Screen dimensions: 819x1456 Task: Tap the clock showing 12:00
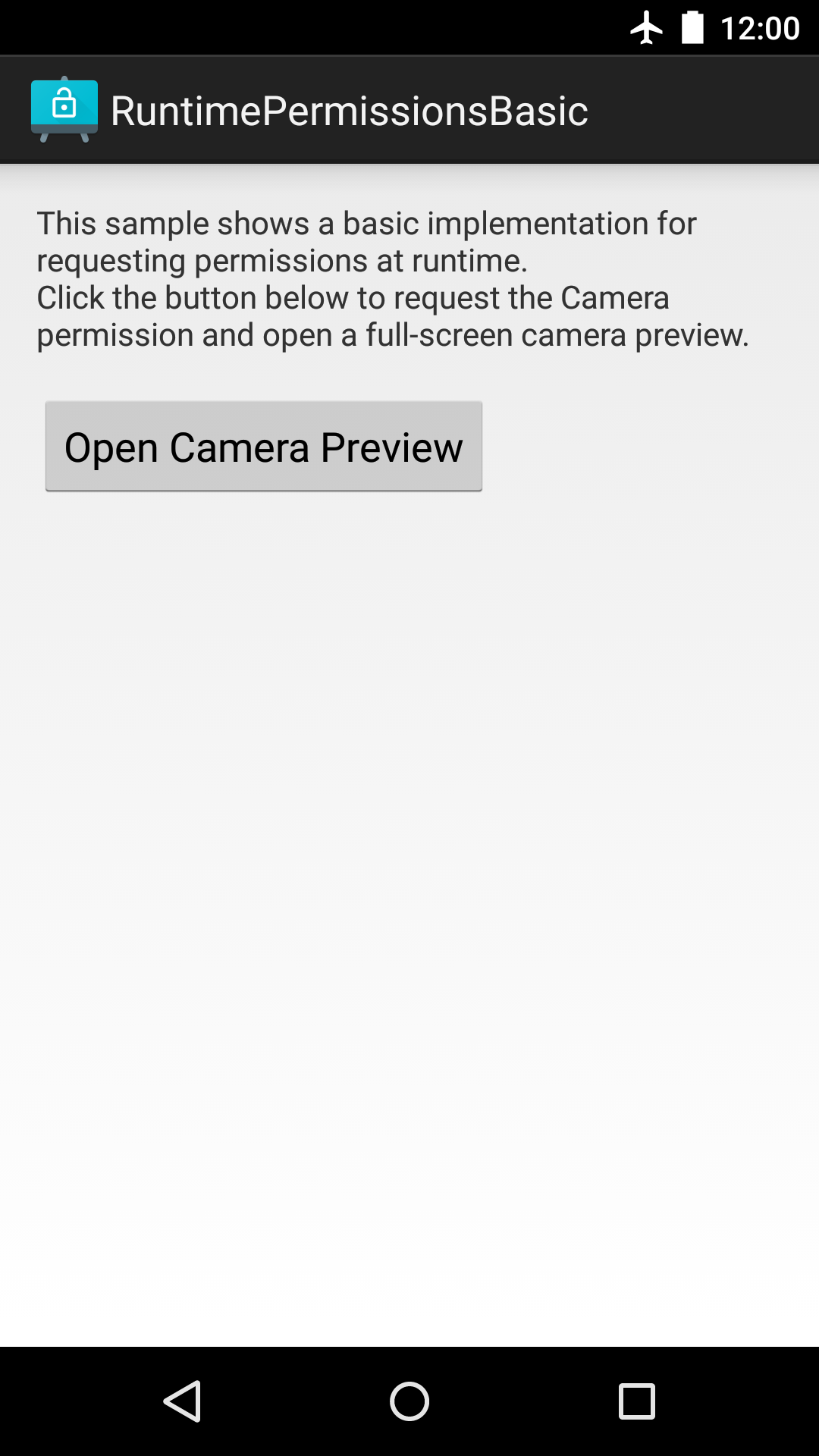point(758,29)
